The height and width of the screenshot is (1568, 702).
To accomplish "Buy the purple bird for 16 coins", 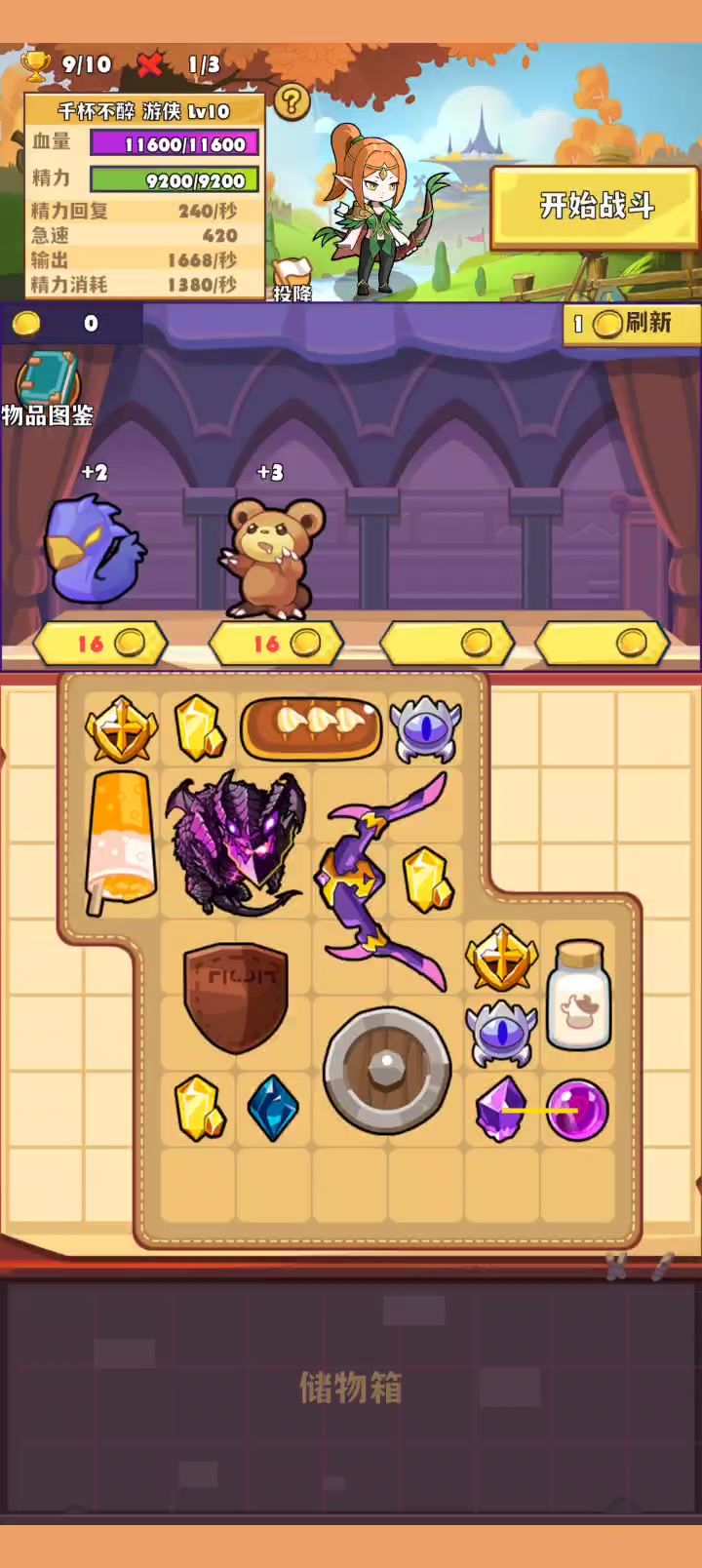I will [99, 644].
